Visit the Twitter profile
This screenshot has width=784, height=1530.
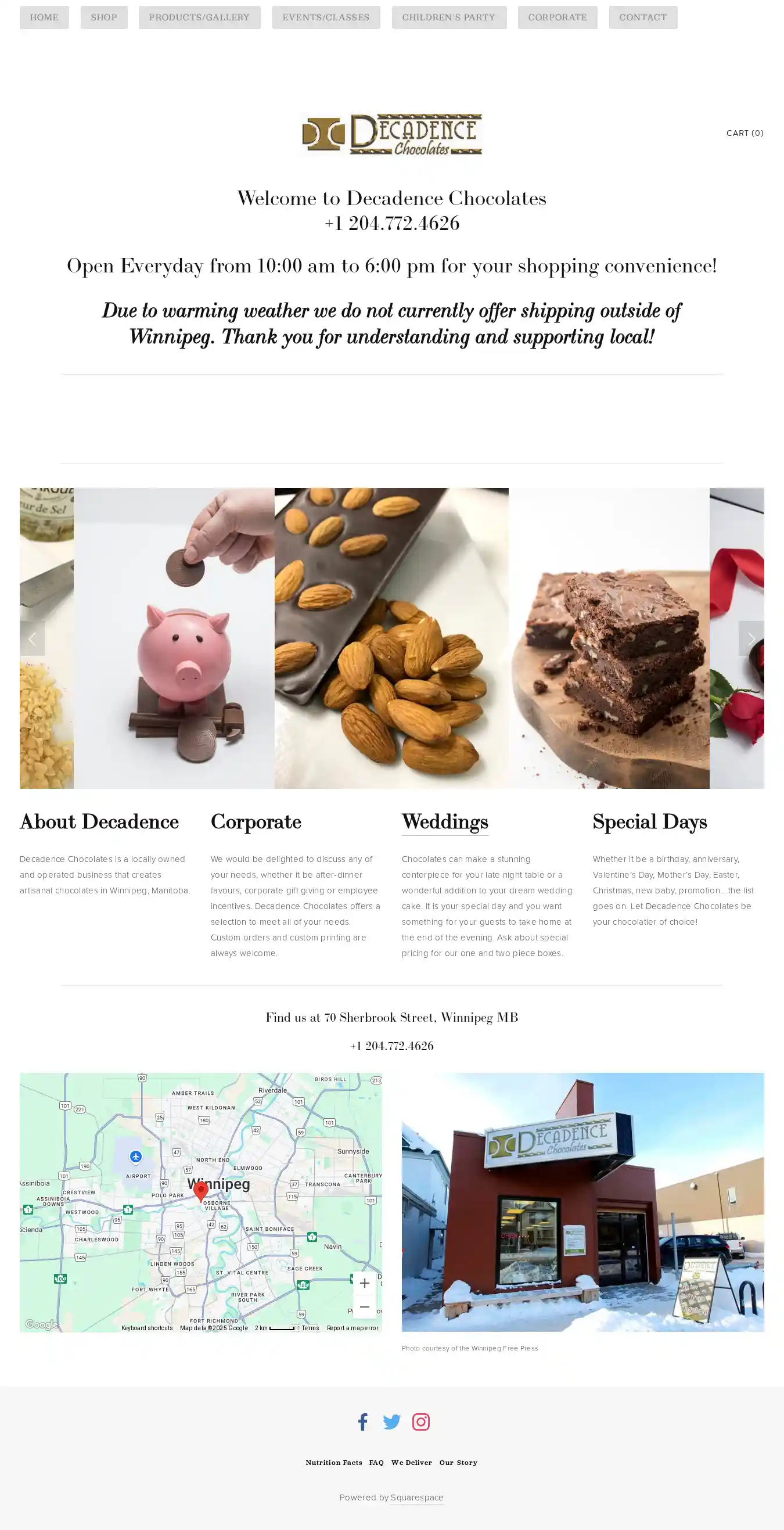point(391,1422)
